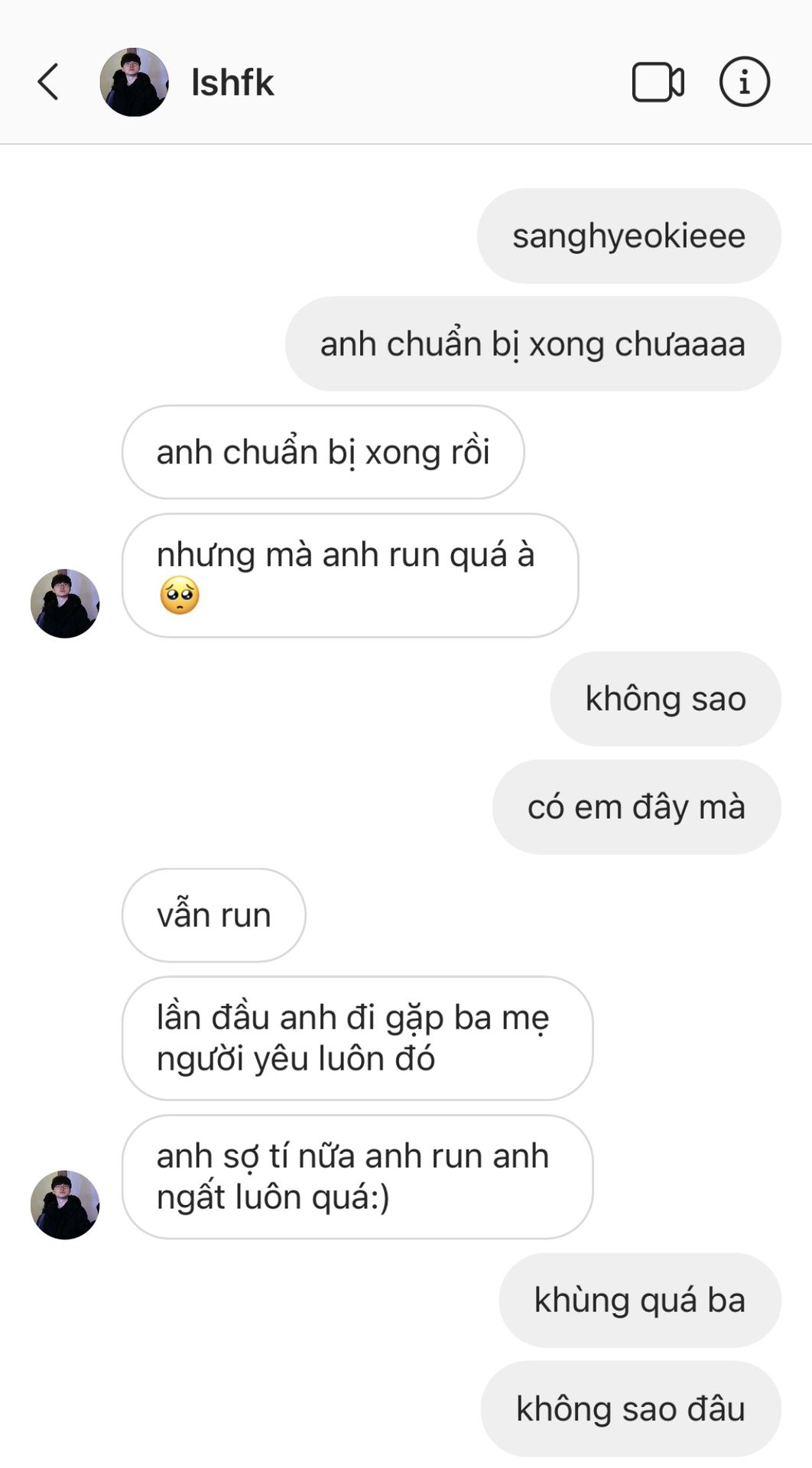Start a video call with lshfk
This screenshot has width=812, height=1468.
pyautogui.click(x=658, y=82)
